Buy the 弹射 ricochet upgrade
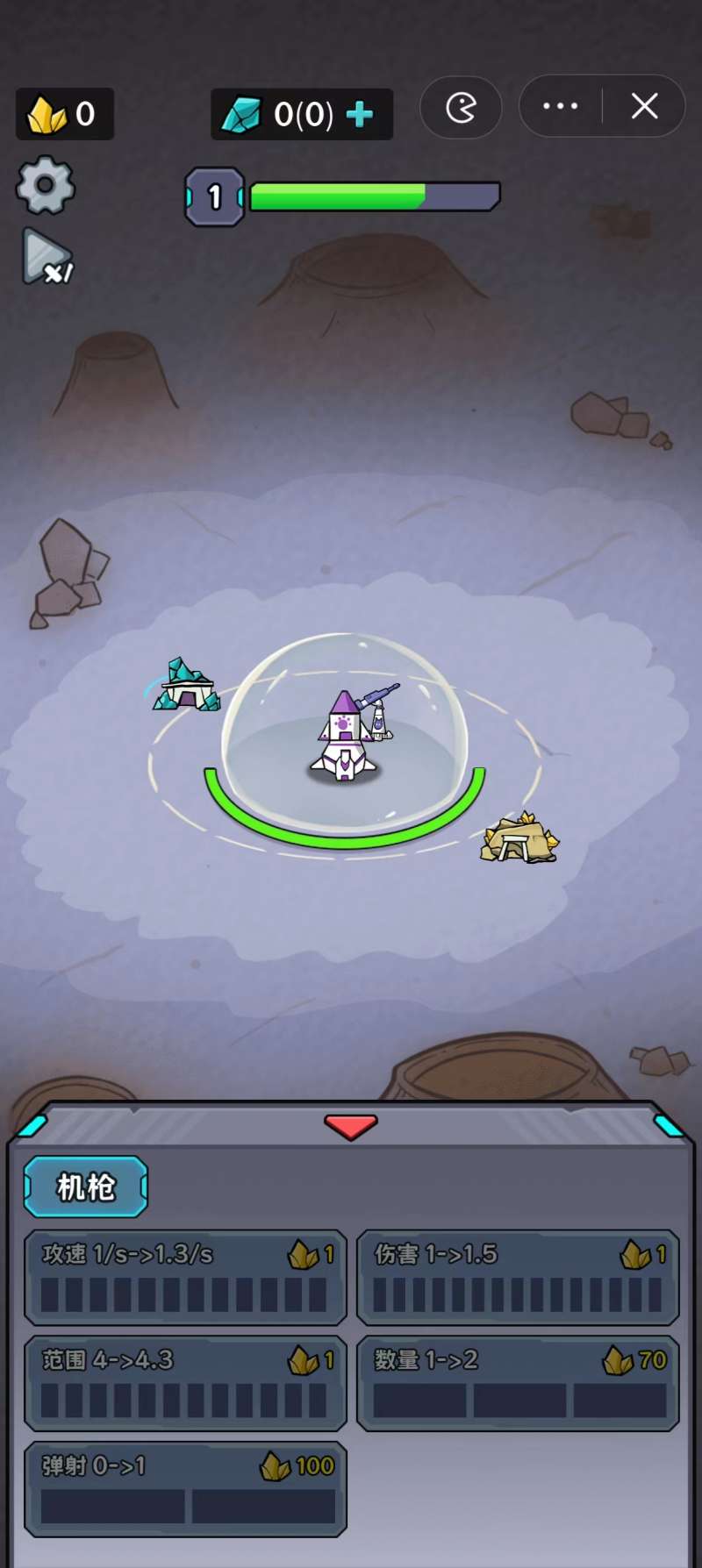 [x=185, y=1488]
